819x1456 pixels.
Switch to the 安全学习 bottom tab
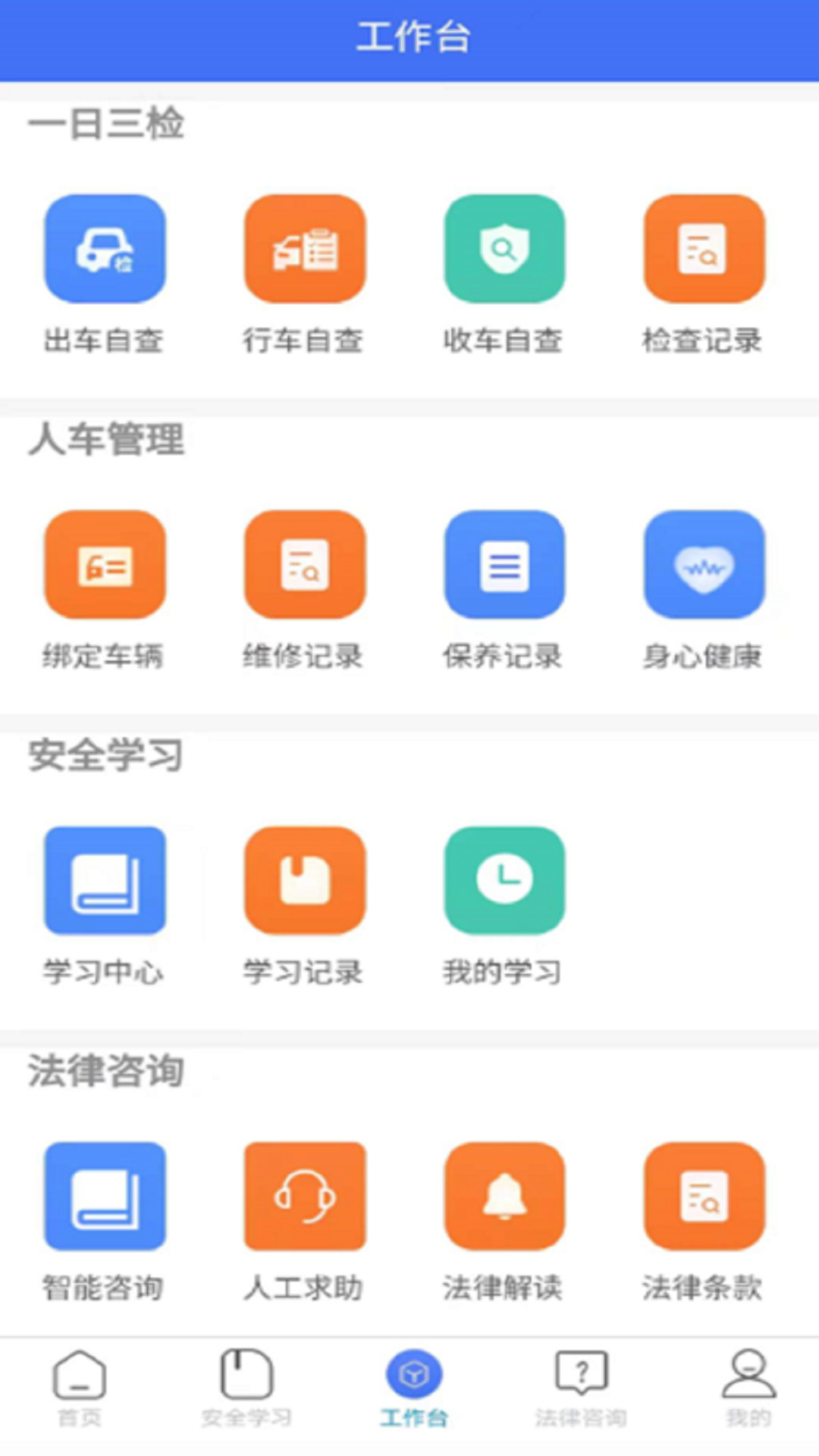[246, 1388]
